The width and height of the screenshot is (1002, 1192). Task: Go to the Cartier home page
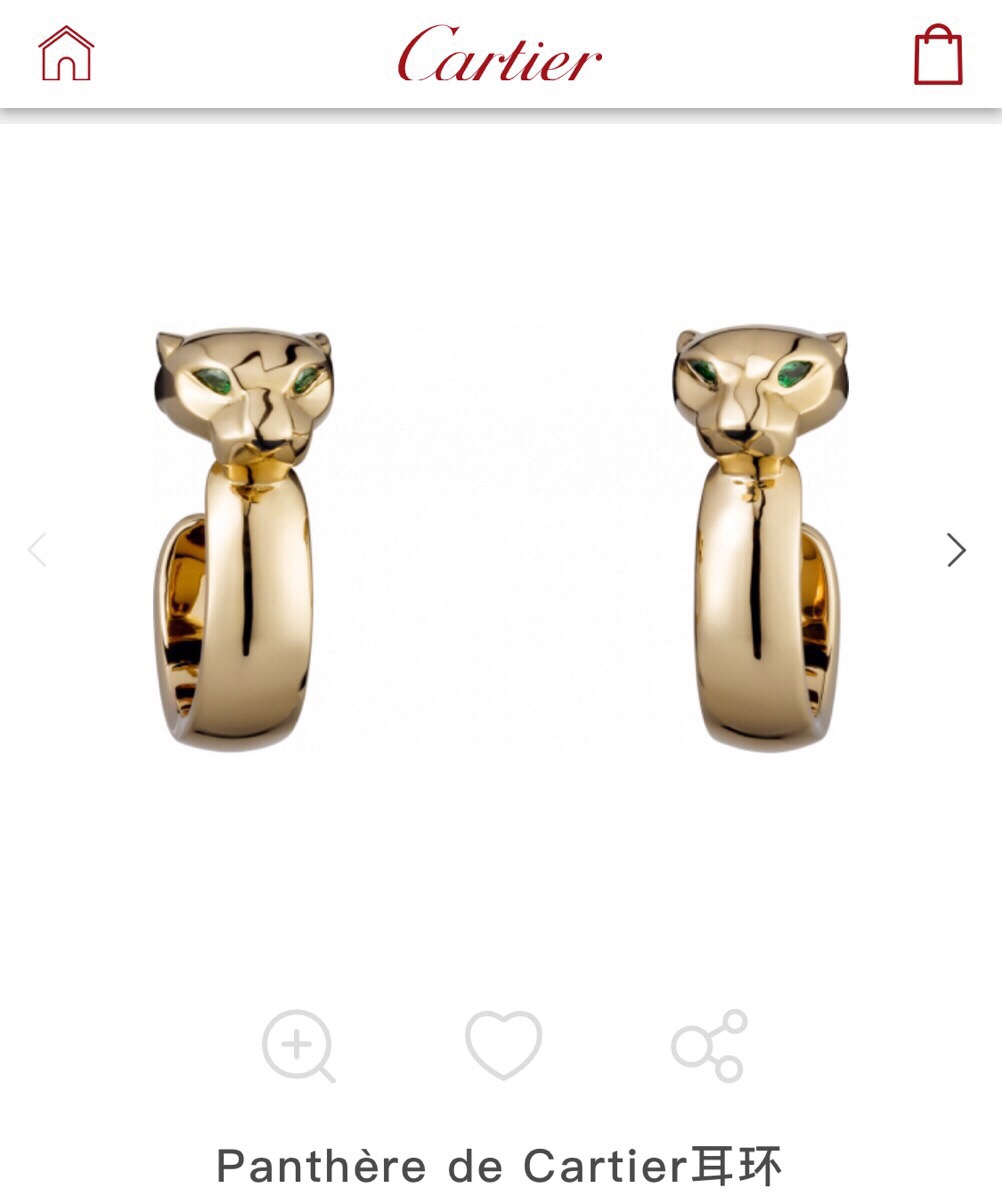click(x=66, y=54)
